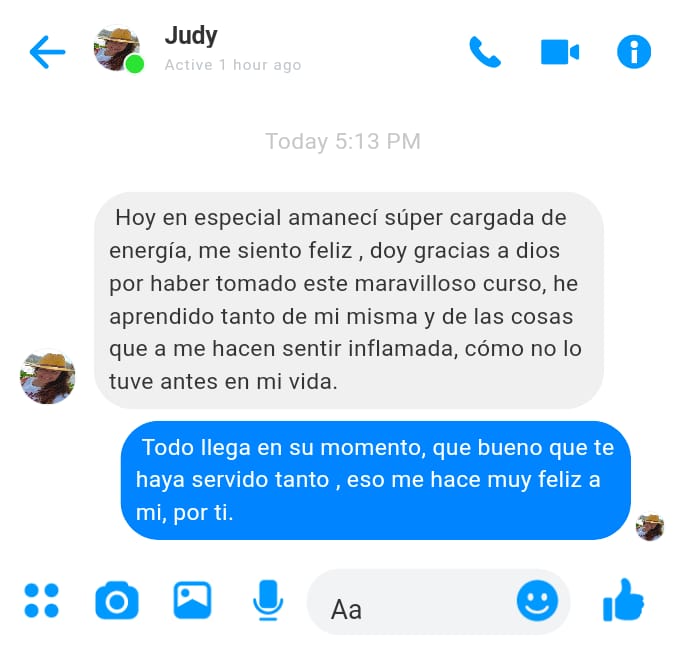
Task: Start a voice call with Judy
Action: click(x=485, y=52)
